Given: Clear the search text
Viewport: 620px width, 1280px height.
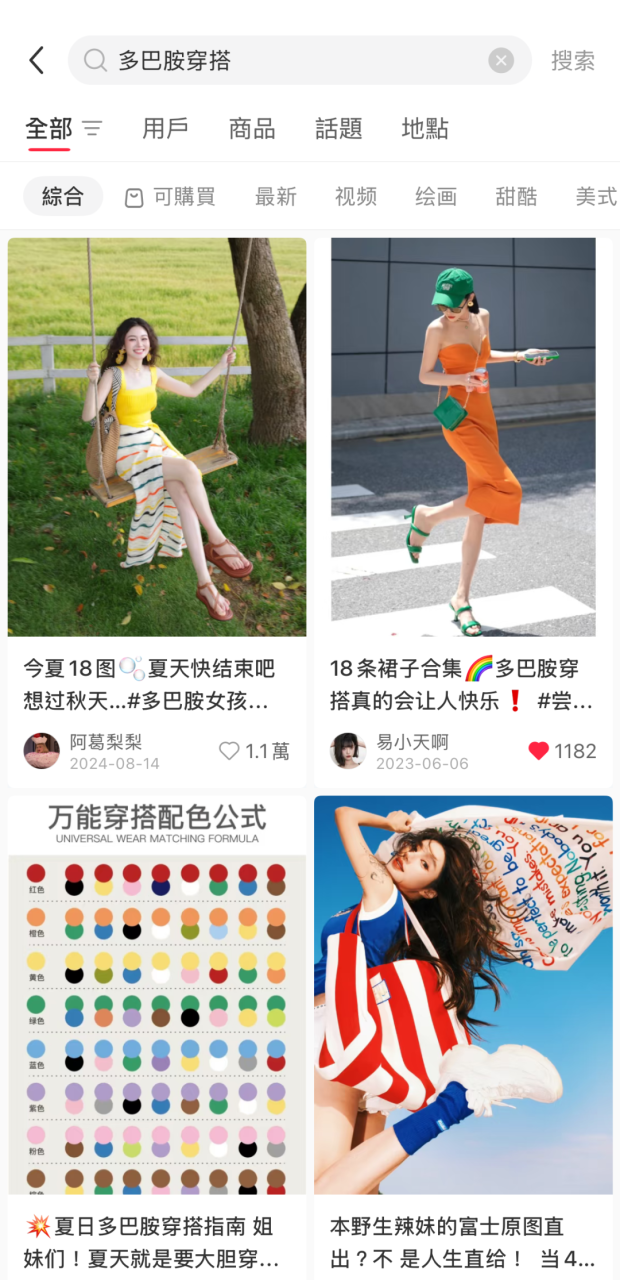Looking at the screenshot, I should coord(501,61).
